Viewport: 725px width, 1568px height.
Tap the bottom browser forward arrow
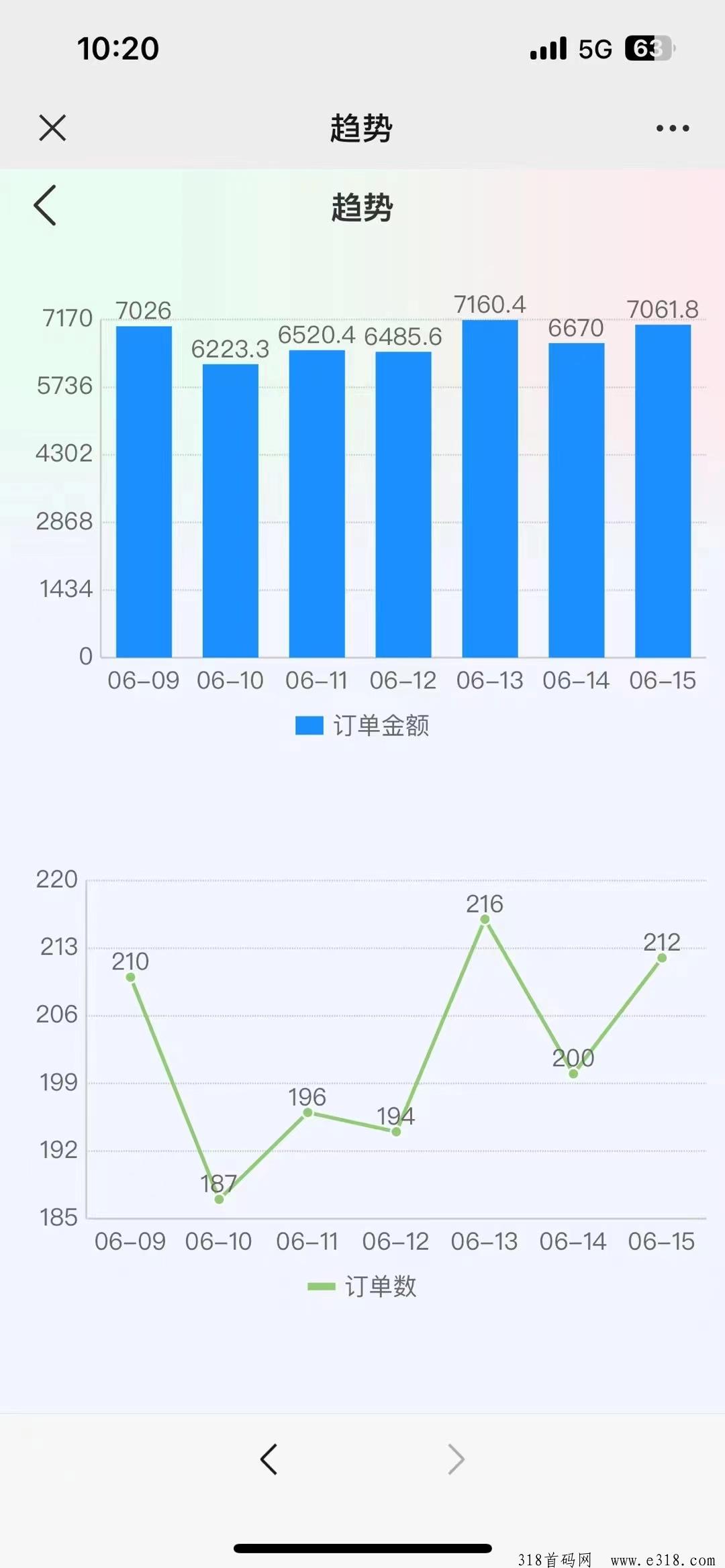coord(456,1459)
